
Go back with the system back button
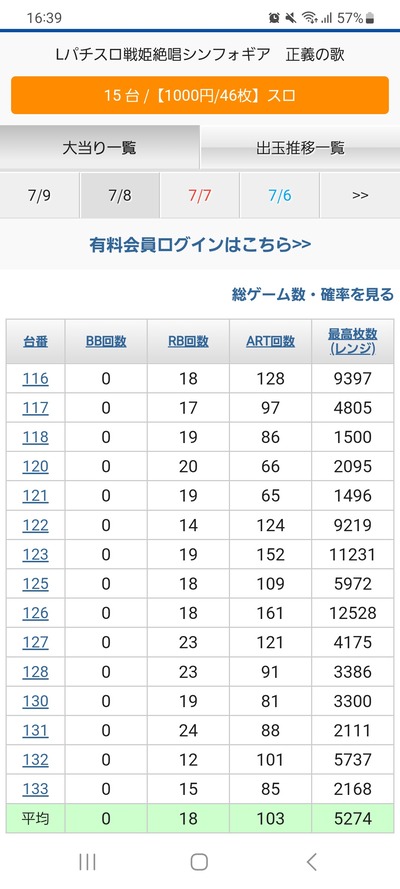[311, 862]
